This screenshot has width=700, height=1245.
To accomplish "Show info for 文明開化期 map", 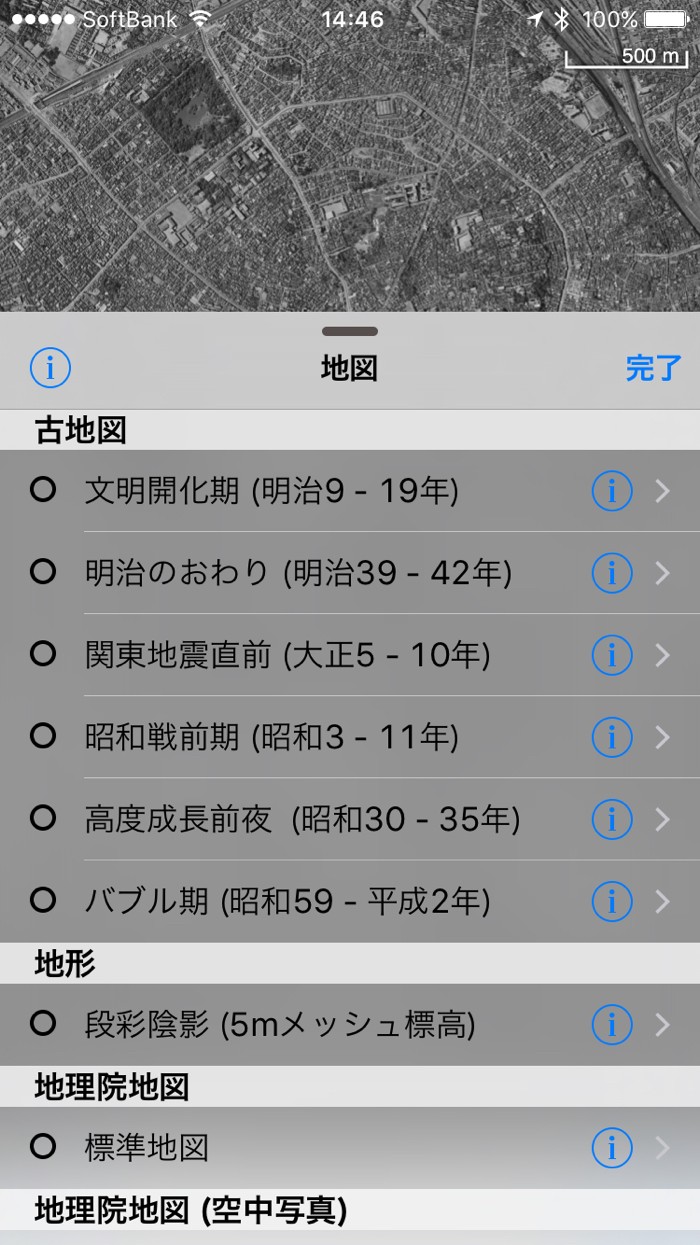I will point(612,491).
